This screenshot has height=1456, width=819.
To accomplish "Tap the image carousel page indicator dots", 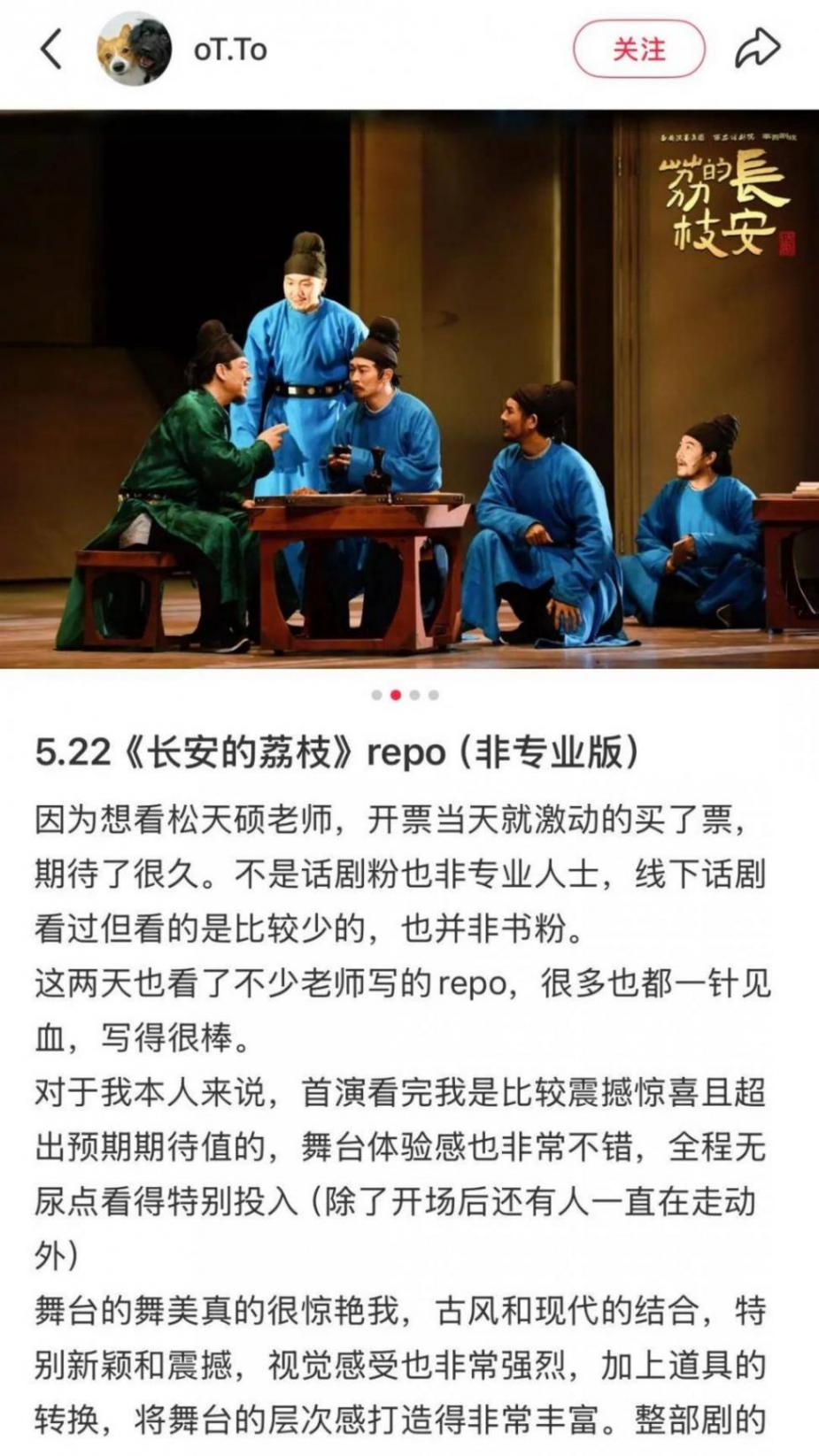I will [406, 695].
